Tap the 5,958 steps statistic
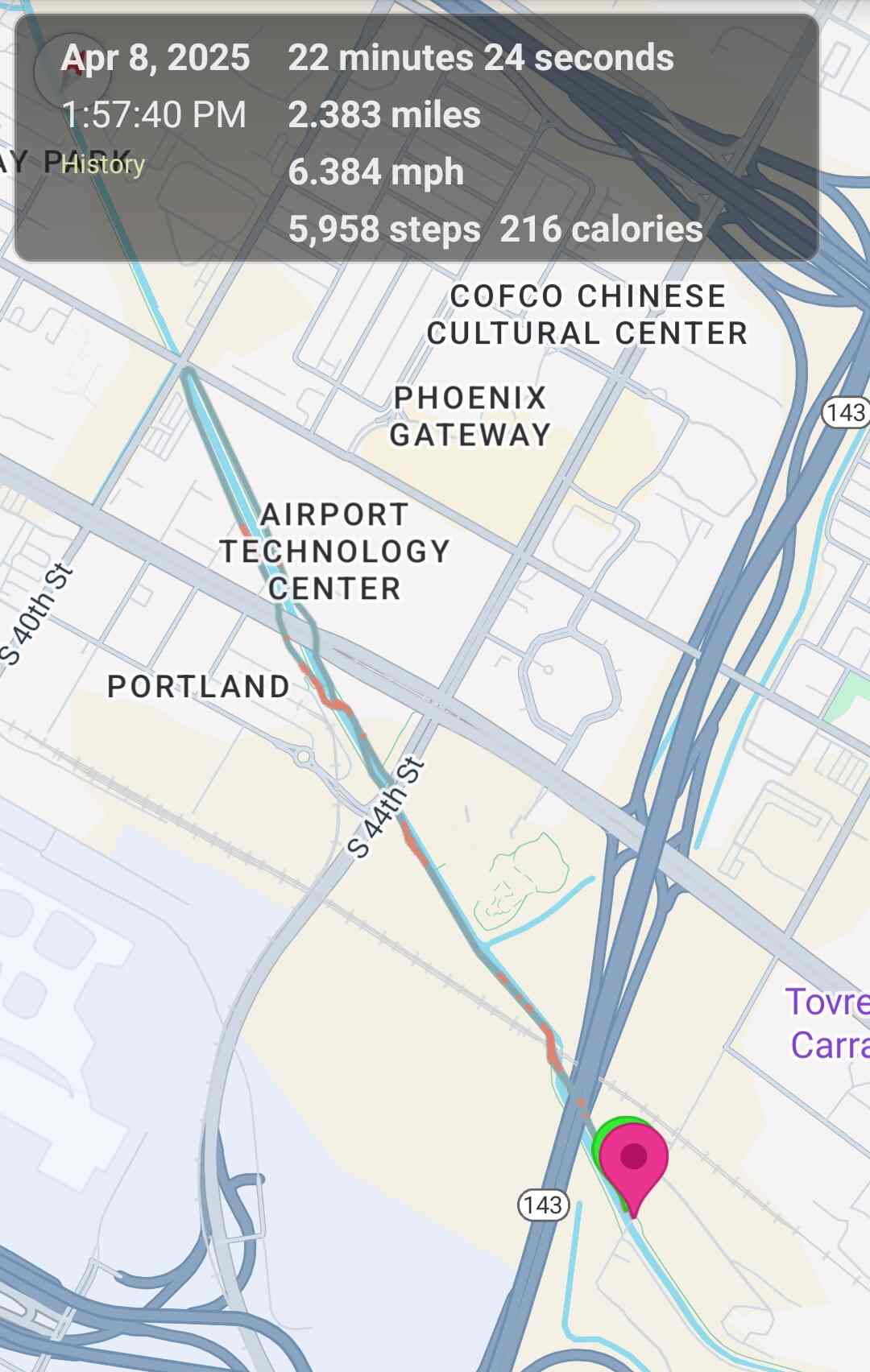Image resolution: width=870 pixels, height=1372 pixels. pos(384,230)
